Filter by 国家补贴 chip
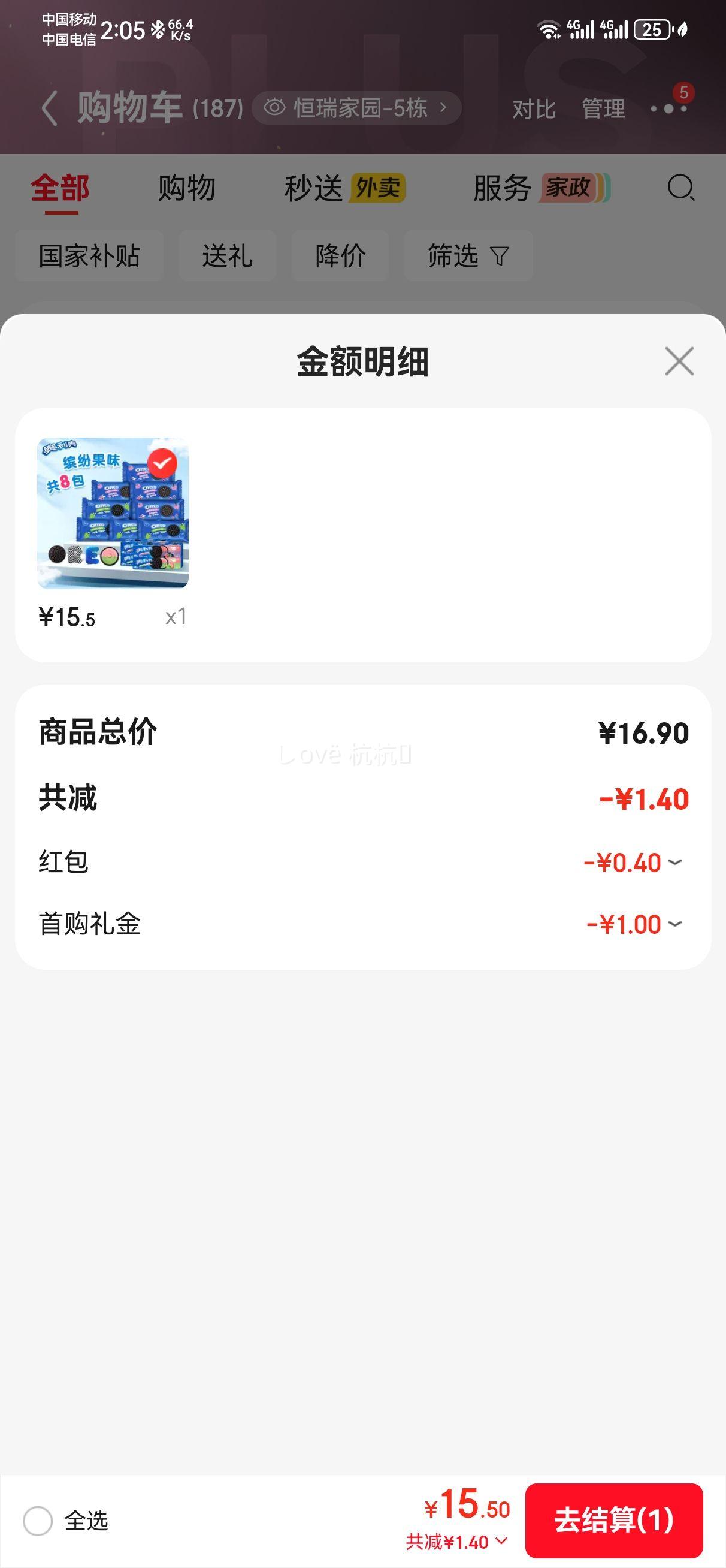This screenshot has height=1568, width=726. 89,256
